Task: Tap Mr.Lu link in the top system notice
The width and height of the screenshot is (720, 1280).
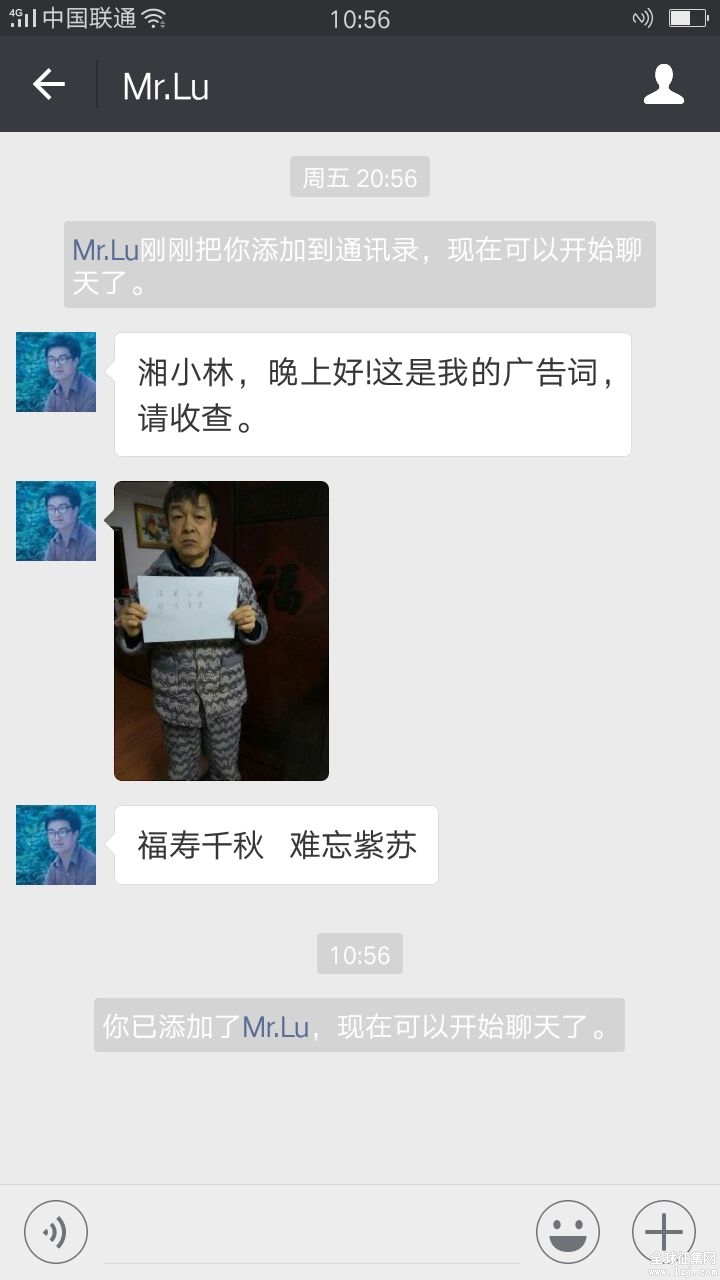Action: coord(105,250)
